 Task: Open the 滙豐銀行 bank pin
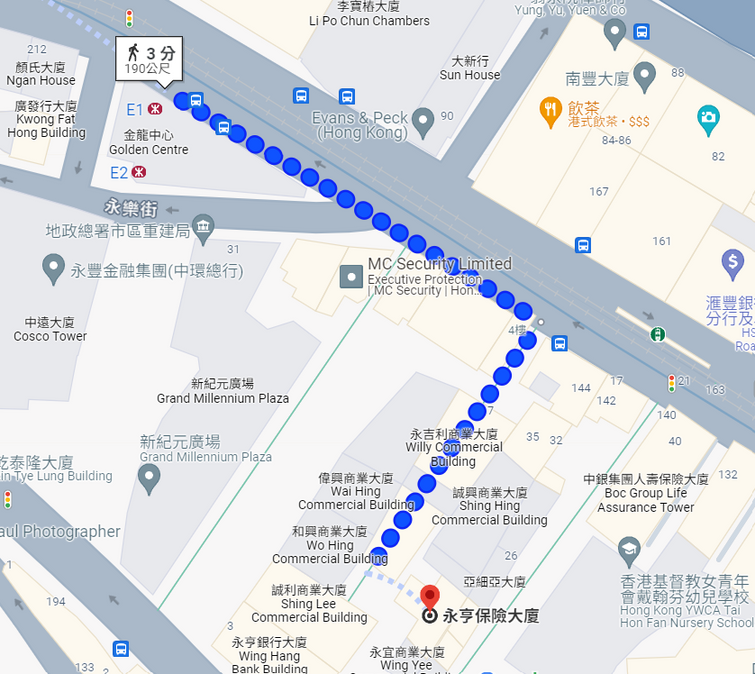(x=732, y=265)
